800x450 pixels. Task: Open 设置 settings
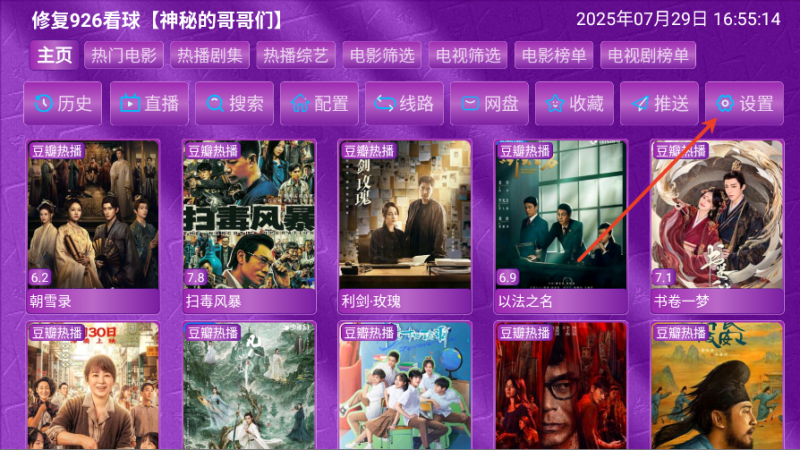click(745, 103)
